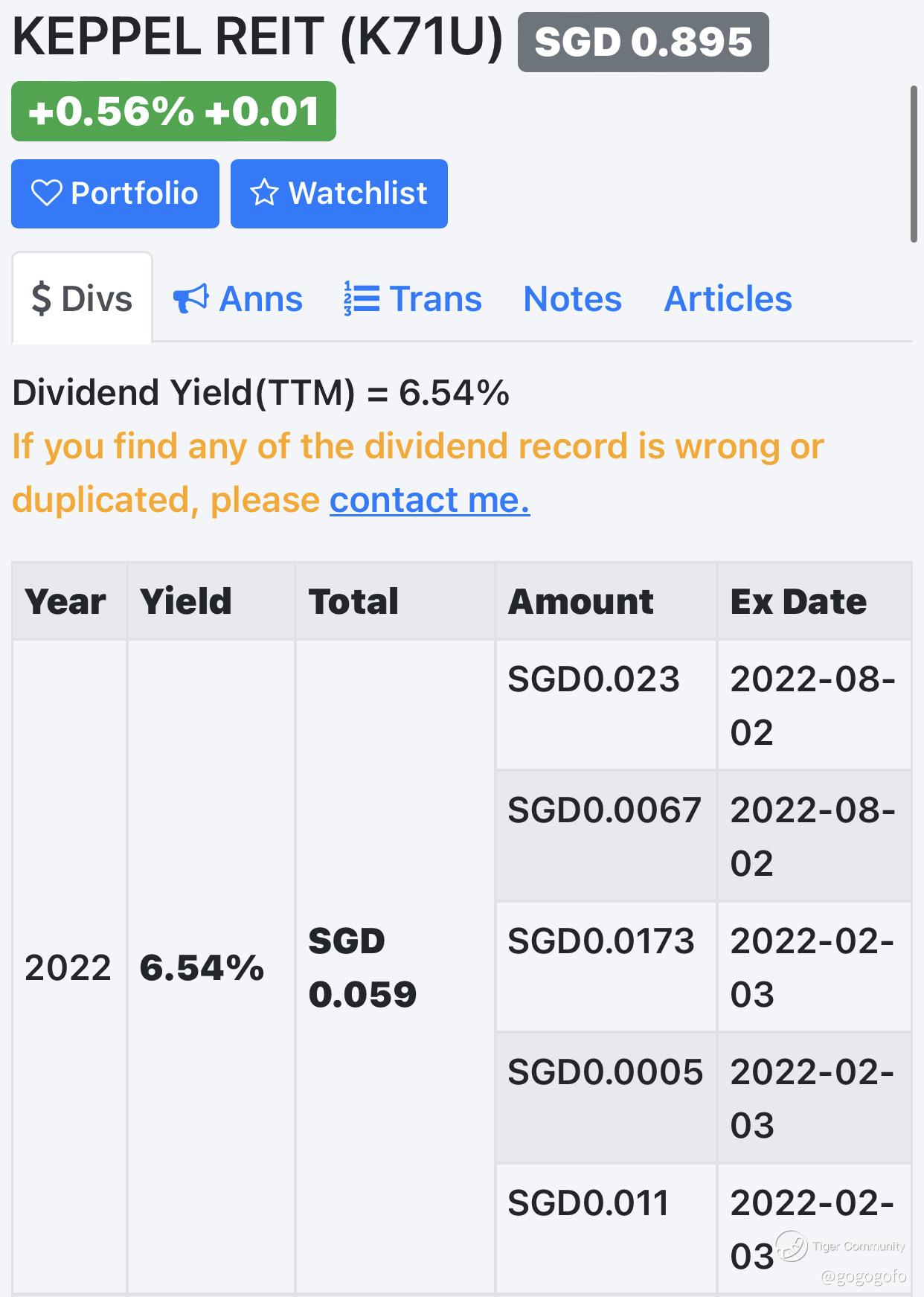Go to the Articles tab

pos(728,299)
